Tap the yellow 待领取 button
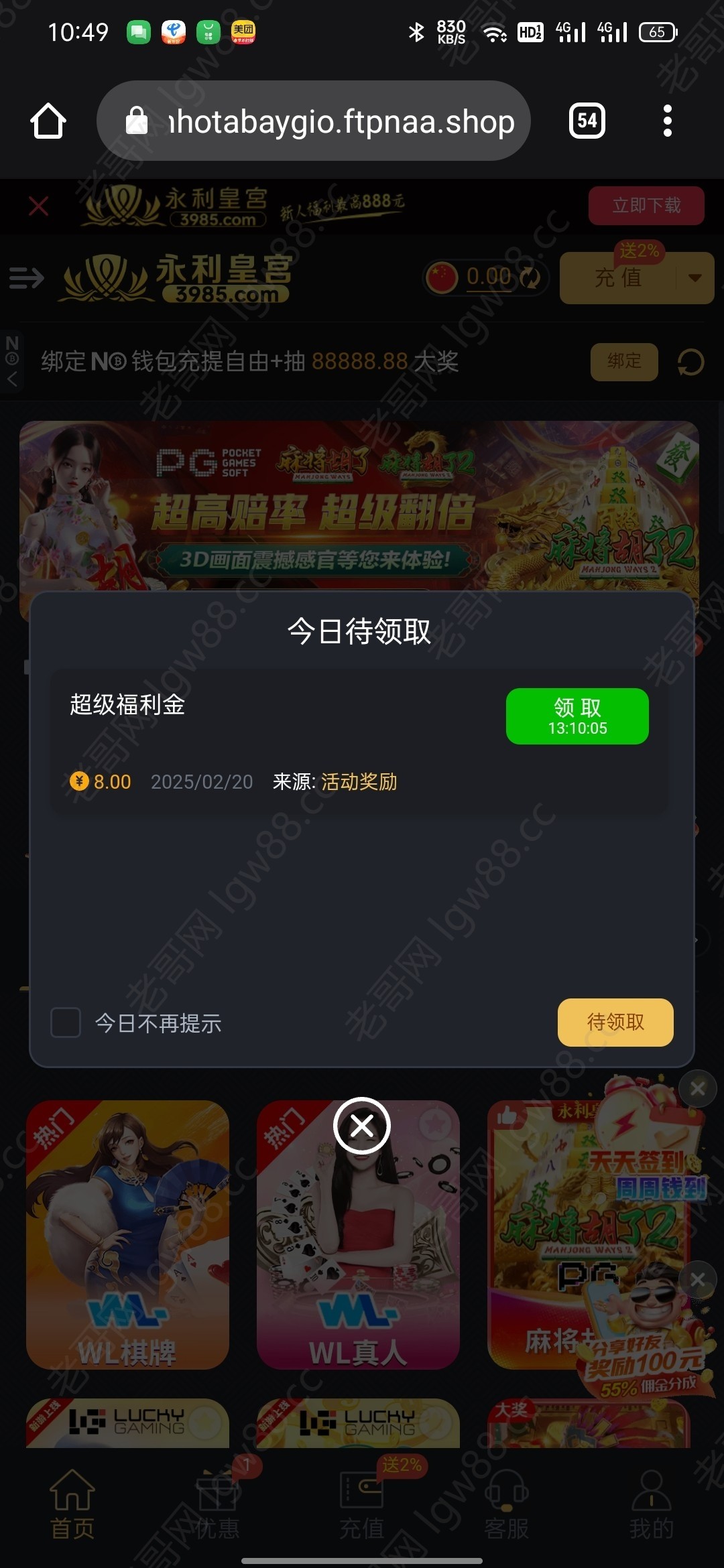 pos(615,1022)
